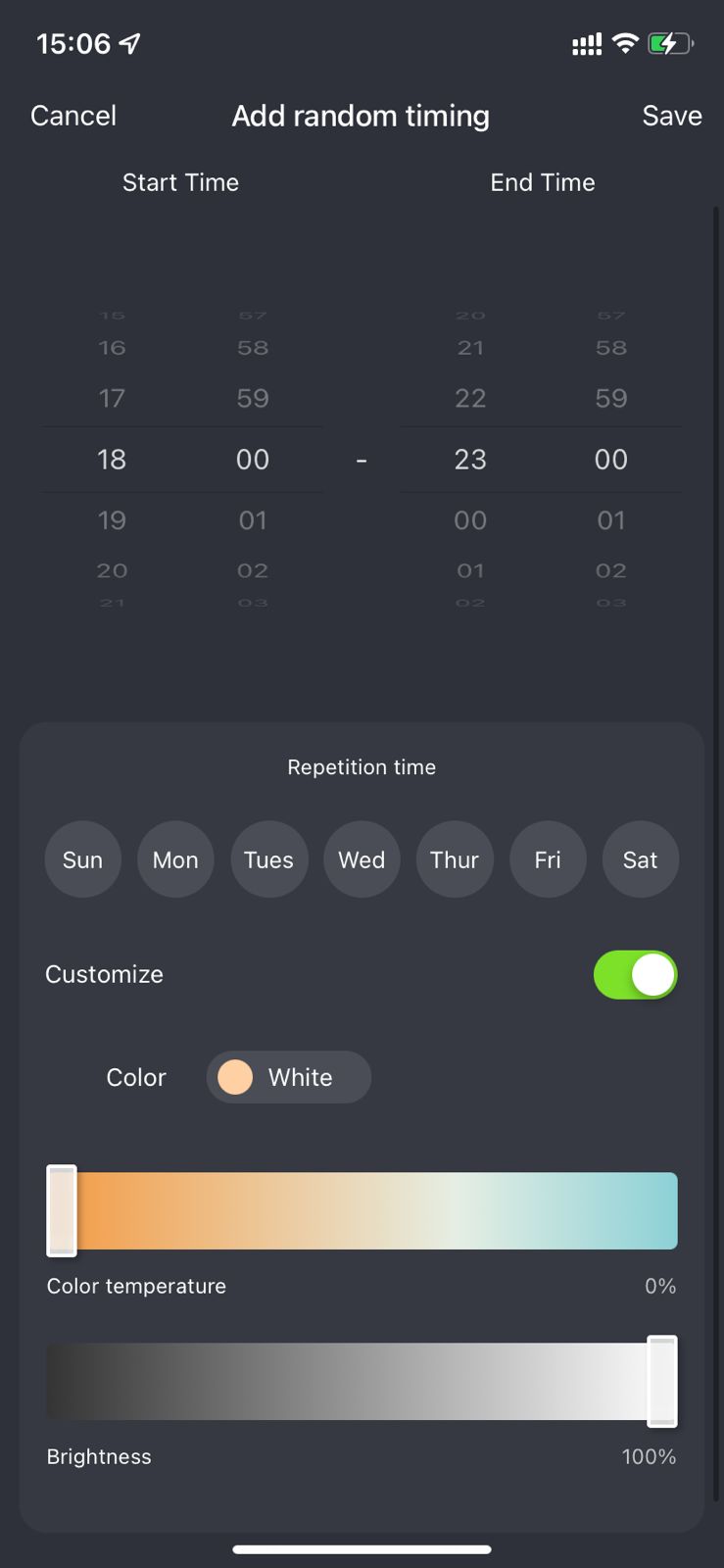724x1568 pixels.
Task: Tap the middle of the brightness bar
Action: [362, 1381]
